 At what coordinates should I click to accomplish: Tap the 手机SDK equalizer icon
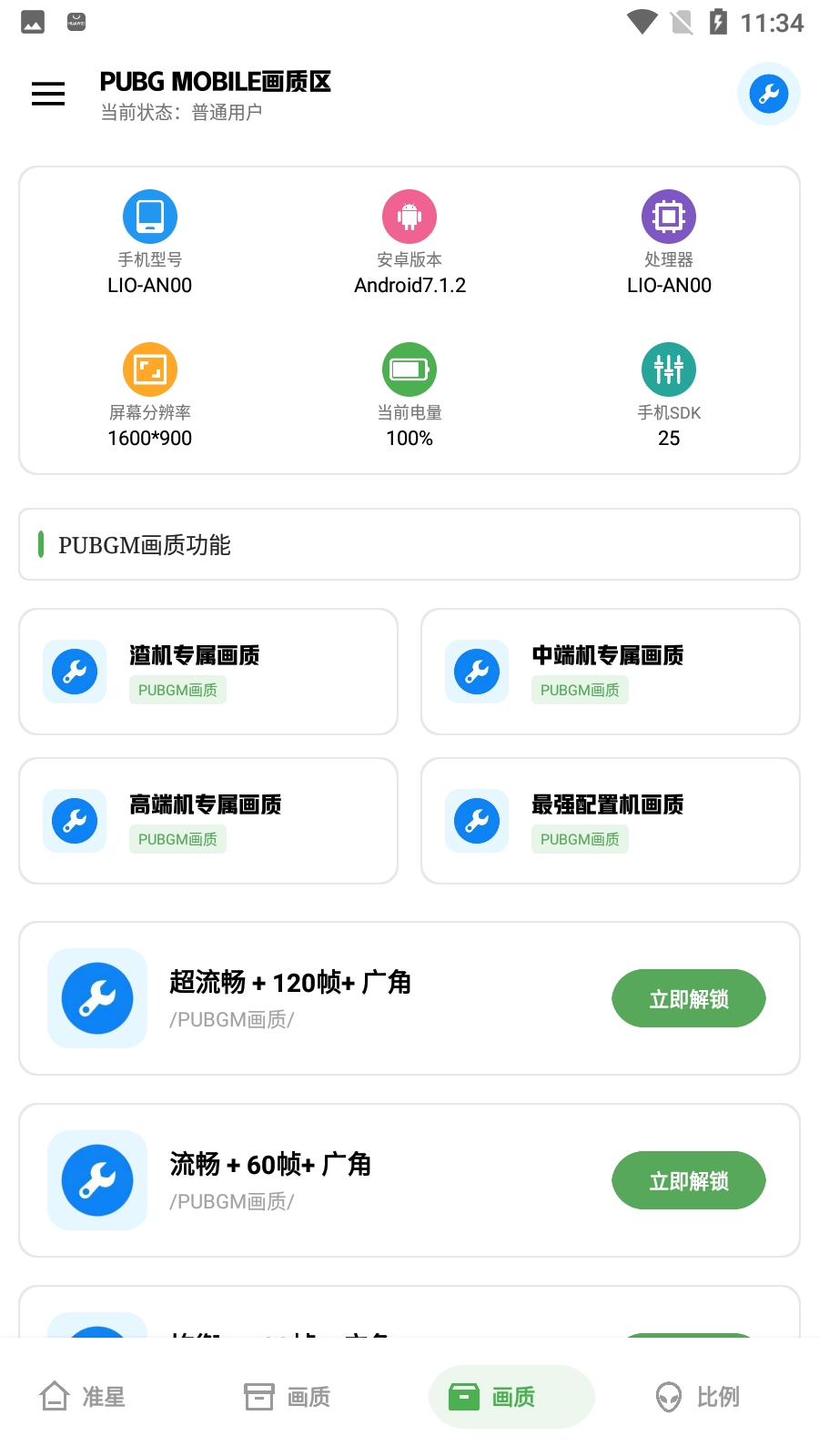pos(668,369)
